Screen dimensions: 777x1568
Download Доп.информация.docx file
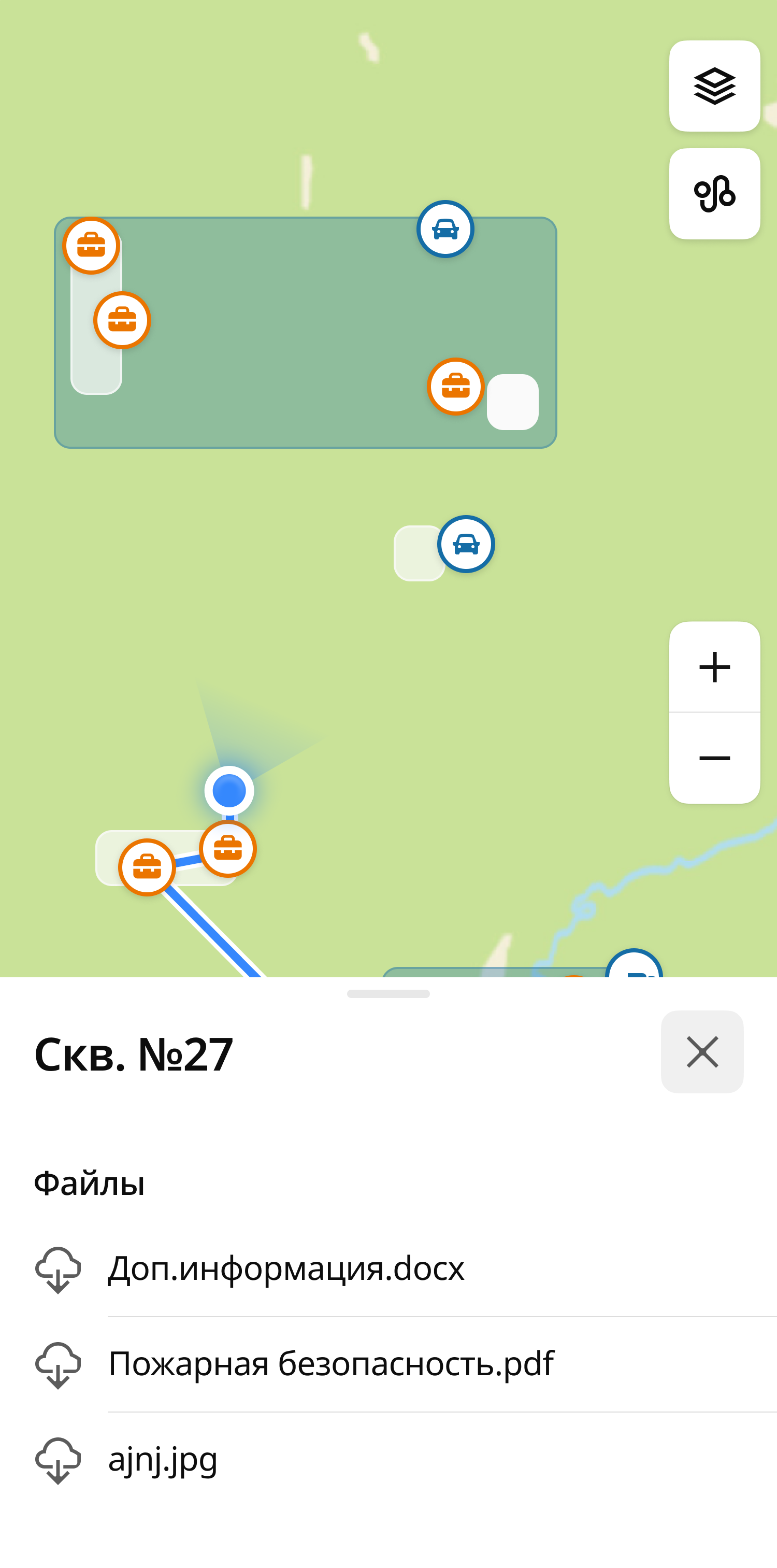pos(59,1269)
